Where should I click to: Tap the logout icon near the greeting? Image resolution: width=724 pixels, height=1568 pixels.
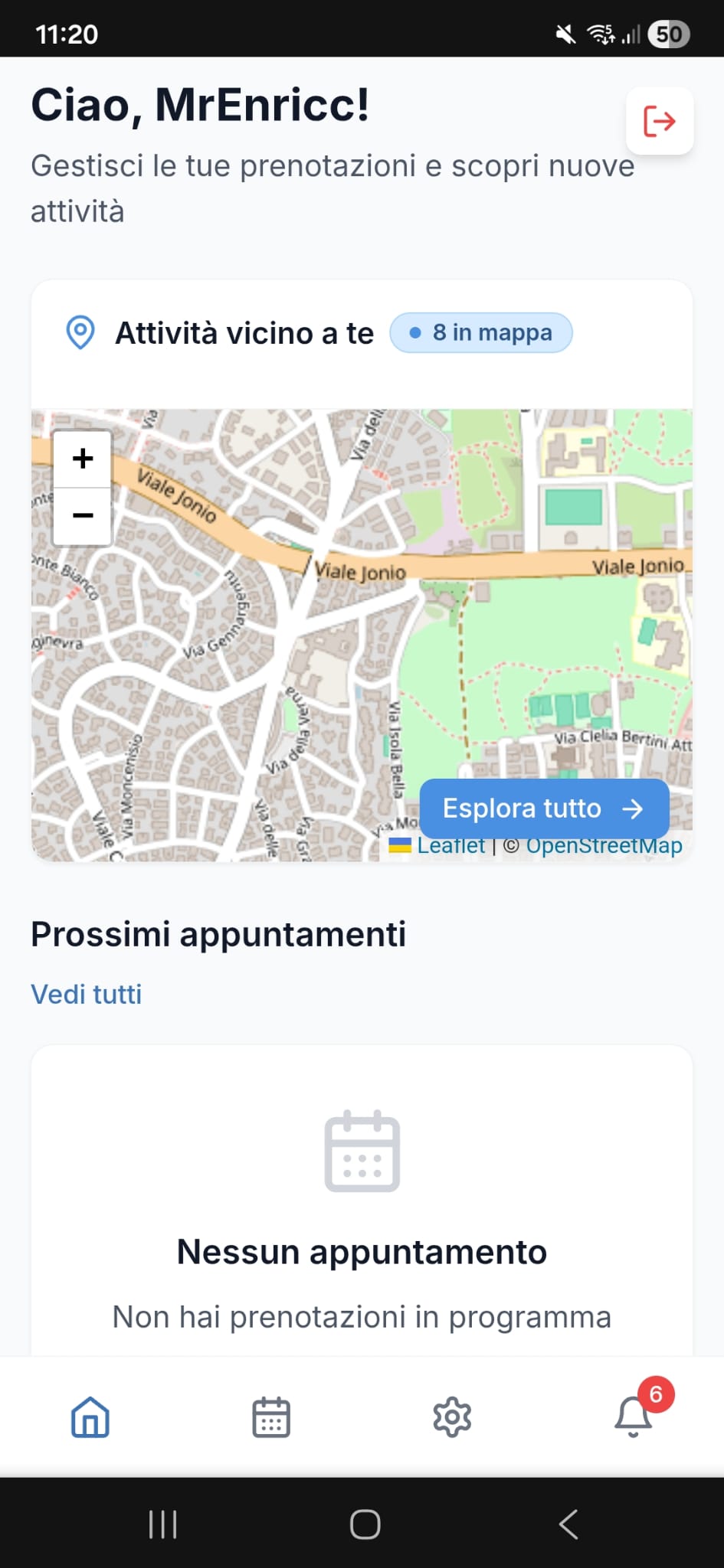tap(659, 120)
